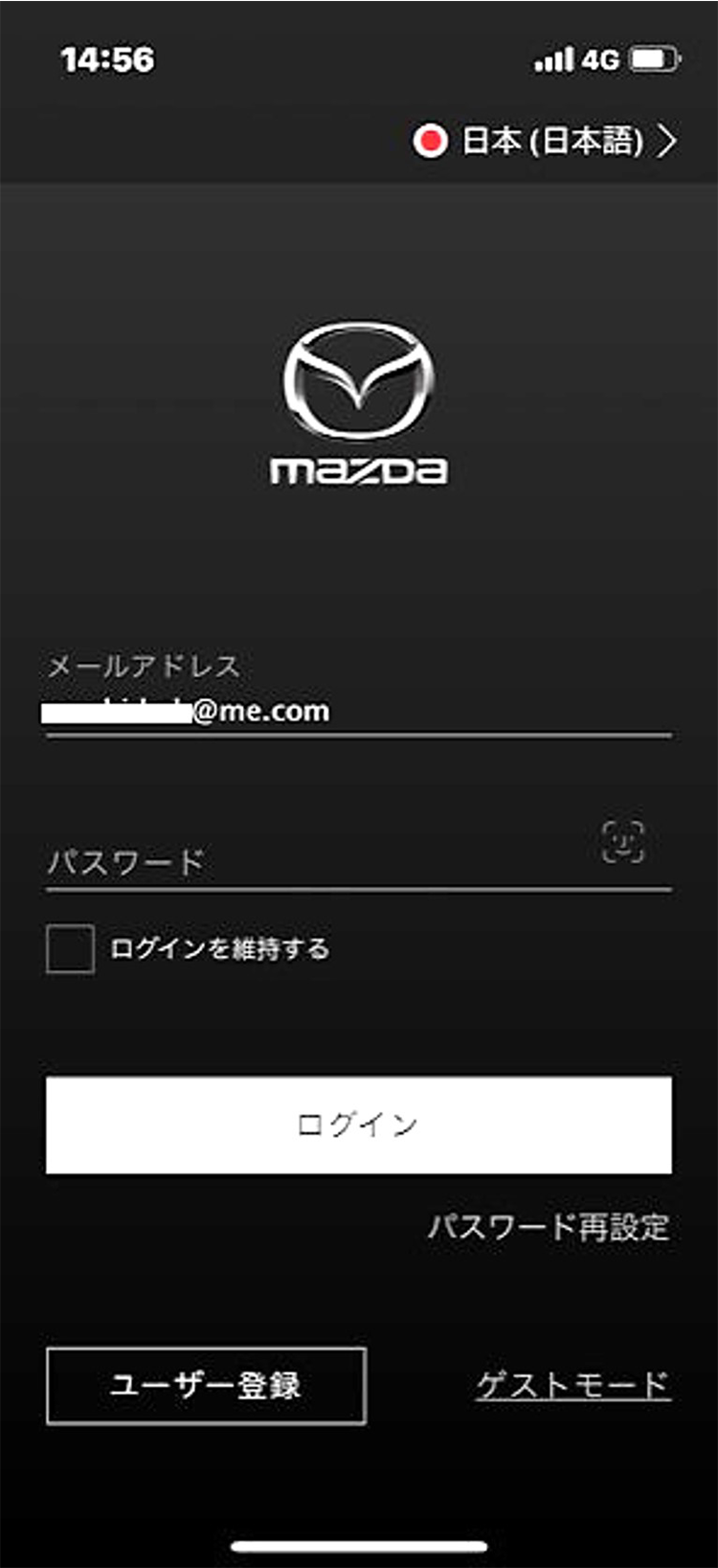Check the ログインを維持する checkbox
718x1568 pixels.
tap(70, 948)
